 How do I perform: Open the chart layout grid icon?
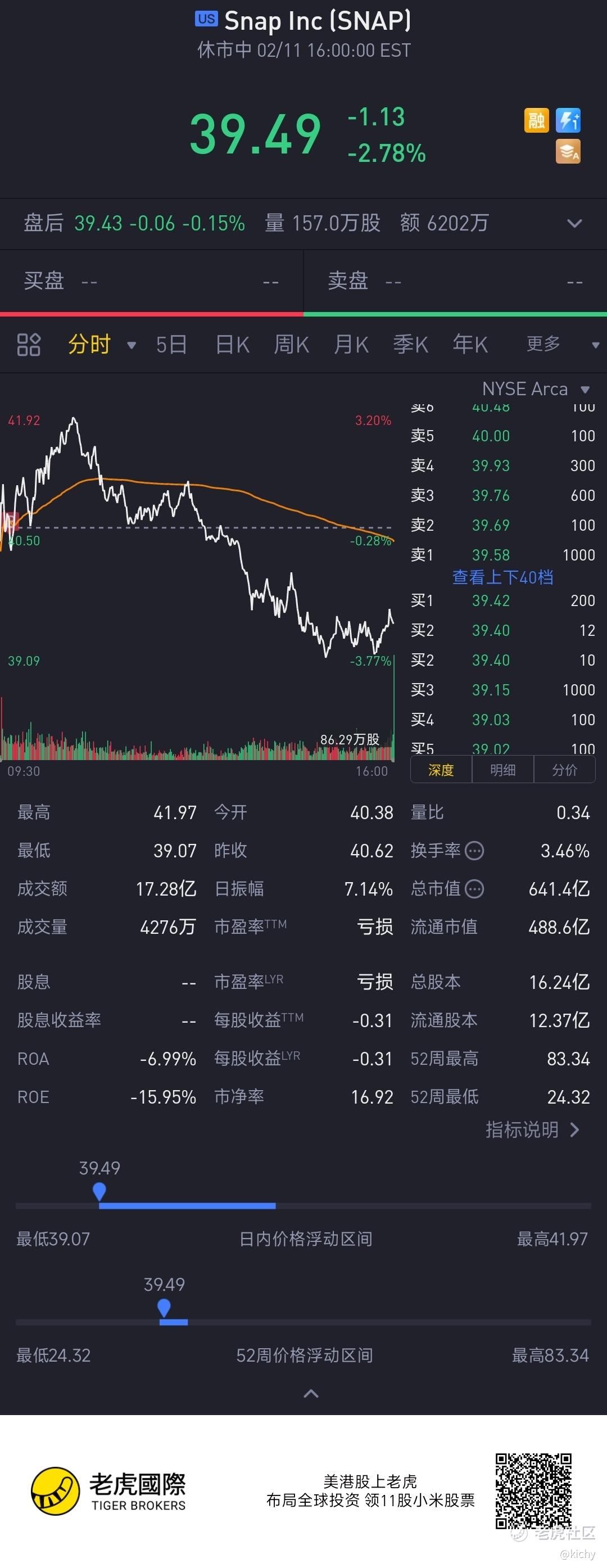pos(29,345)
